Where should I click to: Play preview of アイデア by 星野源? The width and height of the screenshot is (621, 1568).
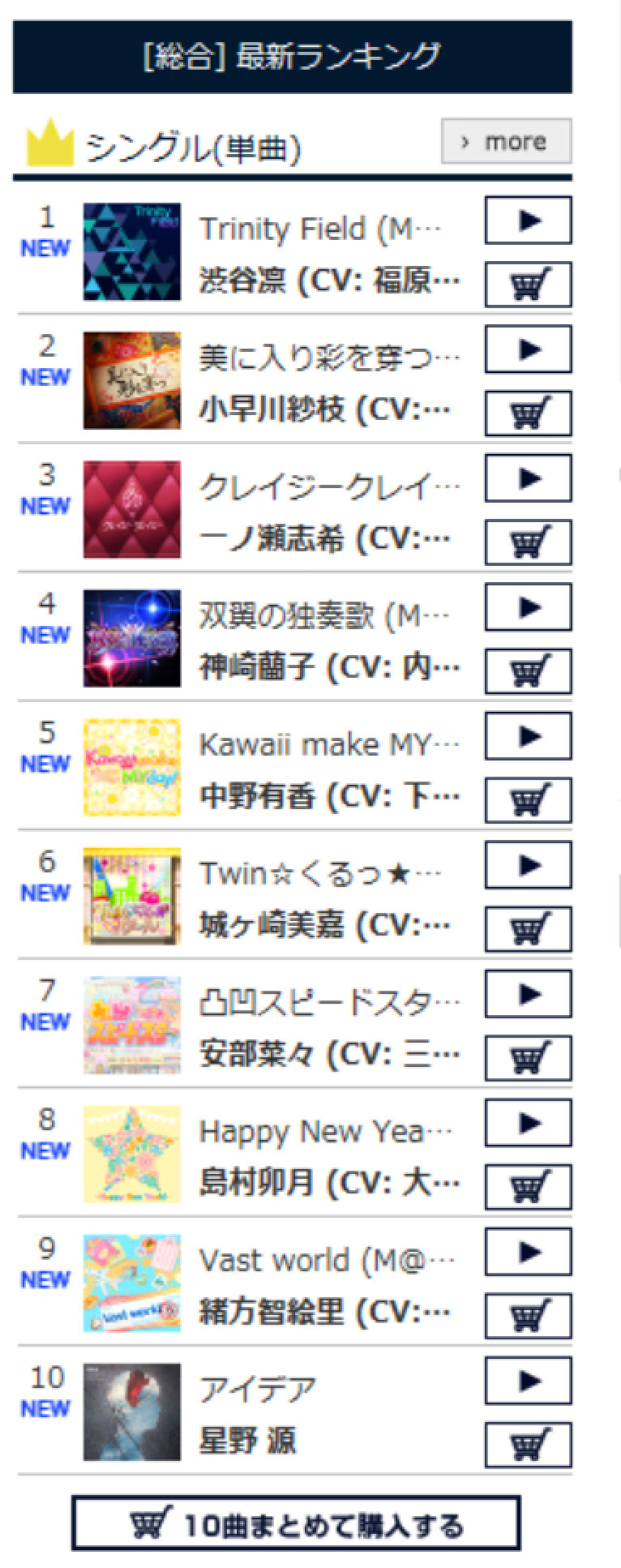(528, 1380)
